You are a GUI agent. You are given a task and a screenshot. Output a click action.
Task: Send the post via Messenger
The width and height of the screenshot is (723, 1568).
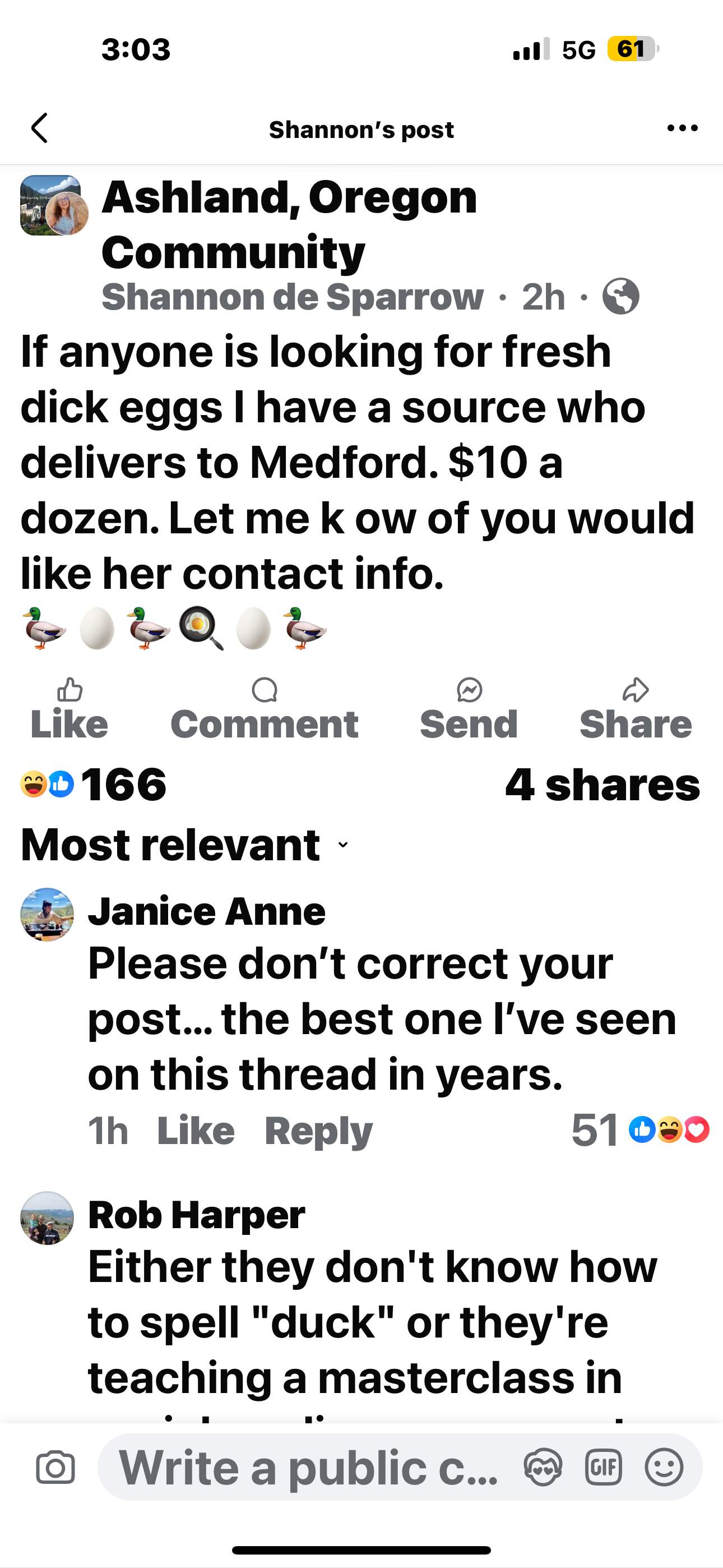[469, 709]
